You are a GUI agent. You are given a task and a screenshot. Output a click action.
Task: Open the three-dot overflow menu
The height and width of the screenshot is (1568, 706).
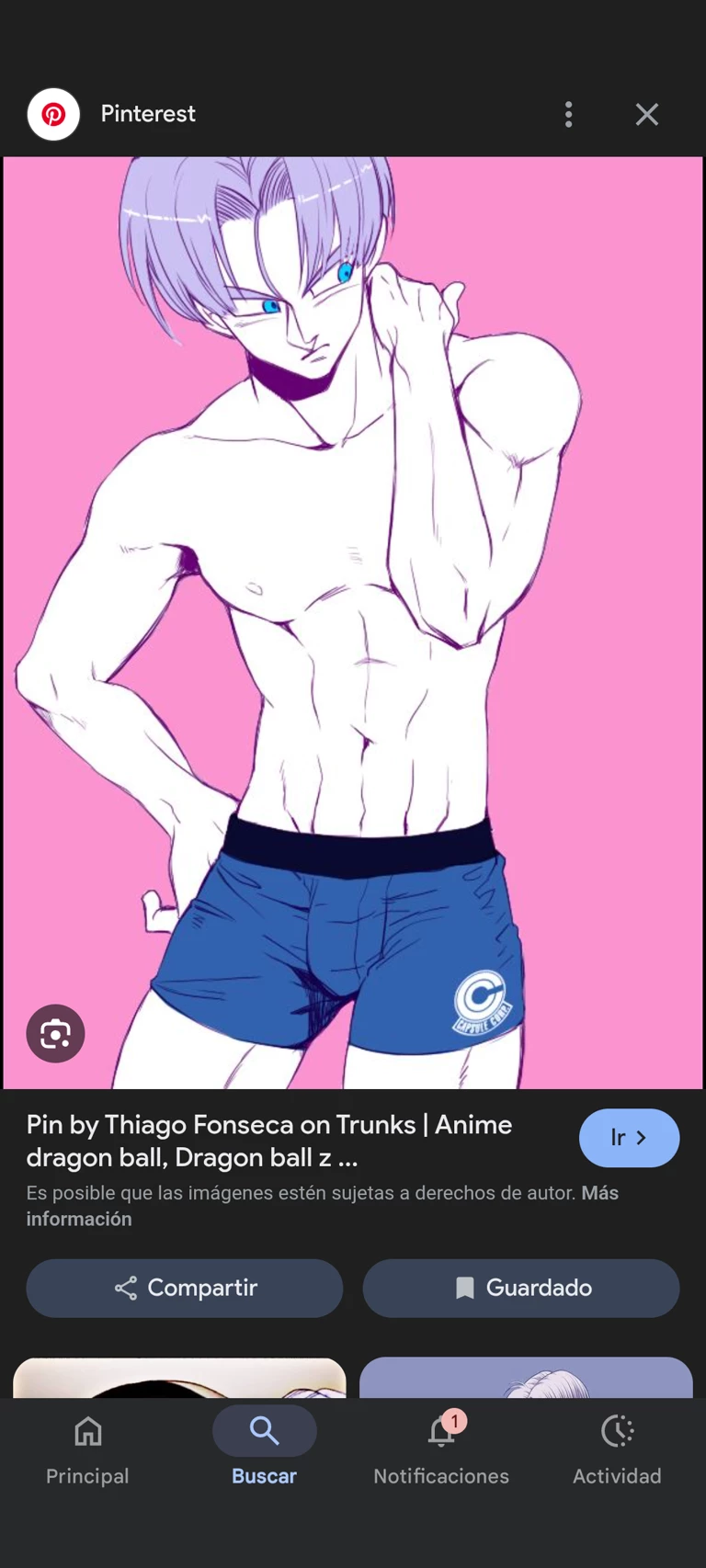[x=568, y=114]
